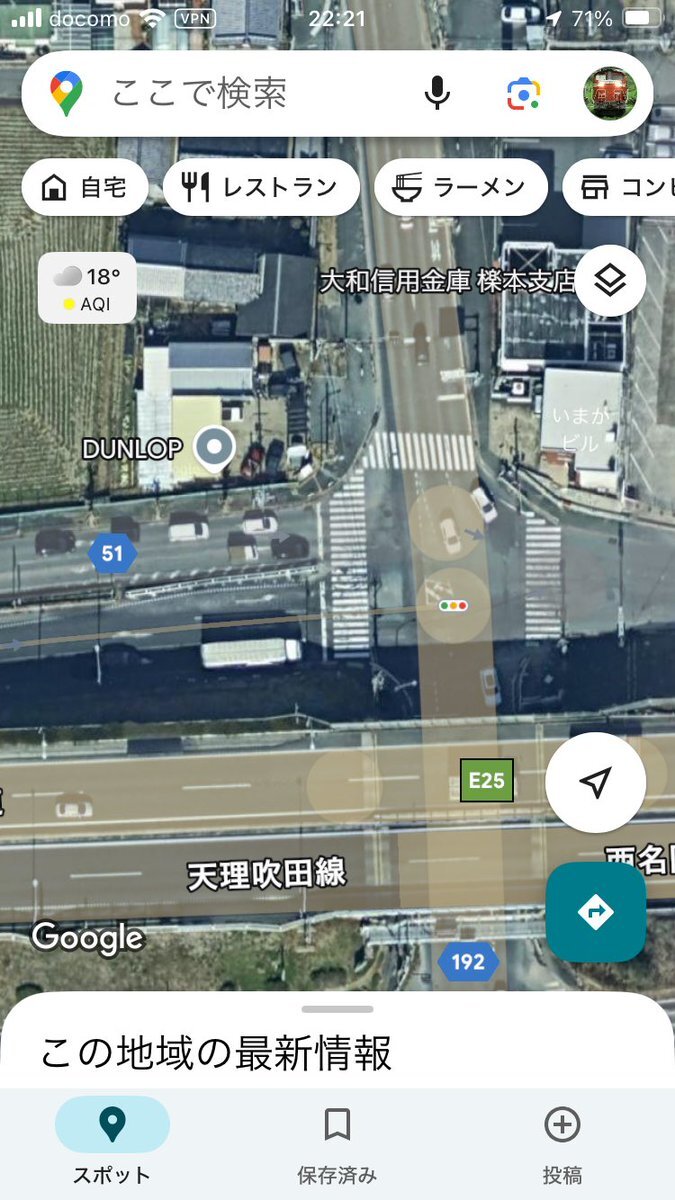Tap the DUNLOP place pin
675x1200 pixels.
[213, 449]
